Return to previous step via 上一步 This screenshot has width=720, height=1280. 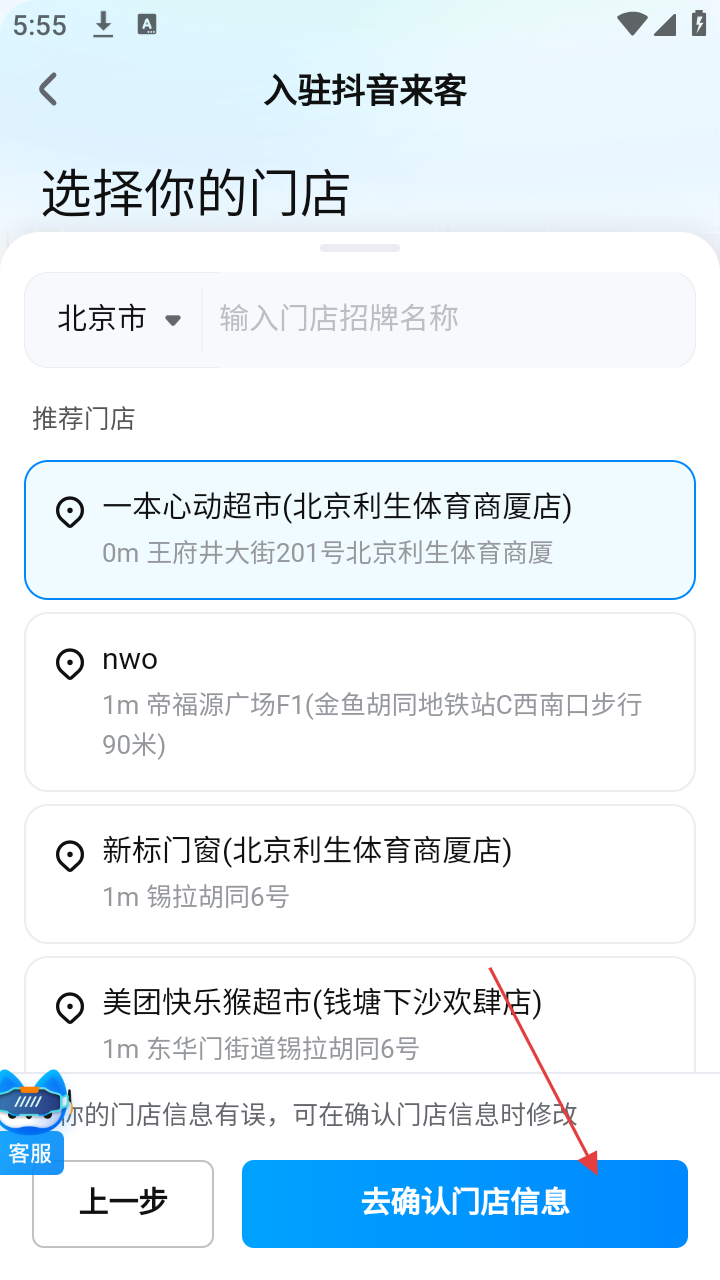click(123, 1203)
